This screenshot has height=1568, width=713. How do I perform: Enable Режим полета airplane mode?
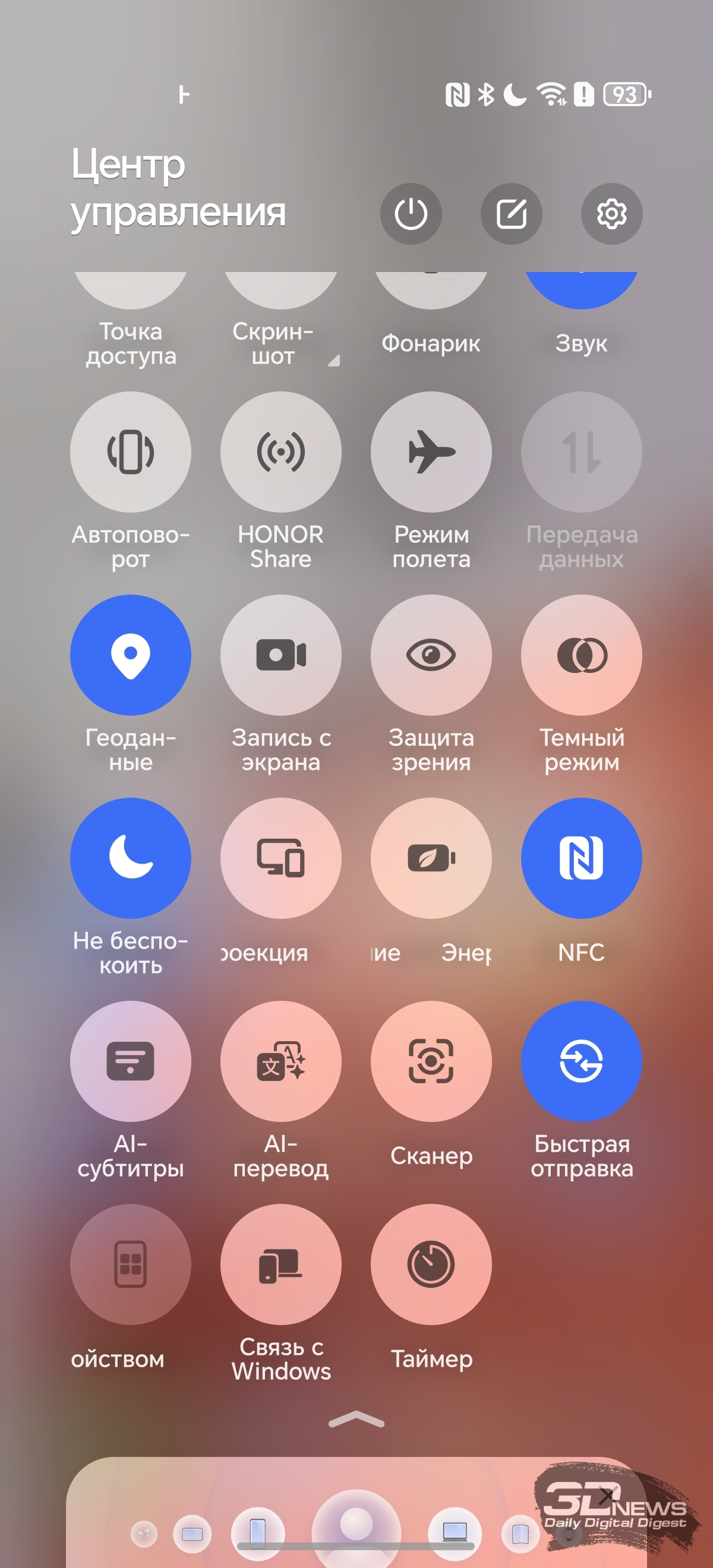click(431, 451)
